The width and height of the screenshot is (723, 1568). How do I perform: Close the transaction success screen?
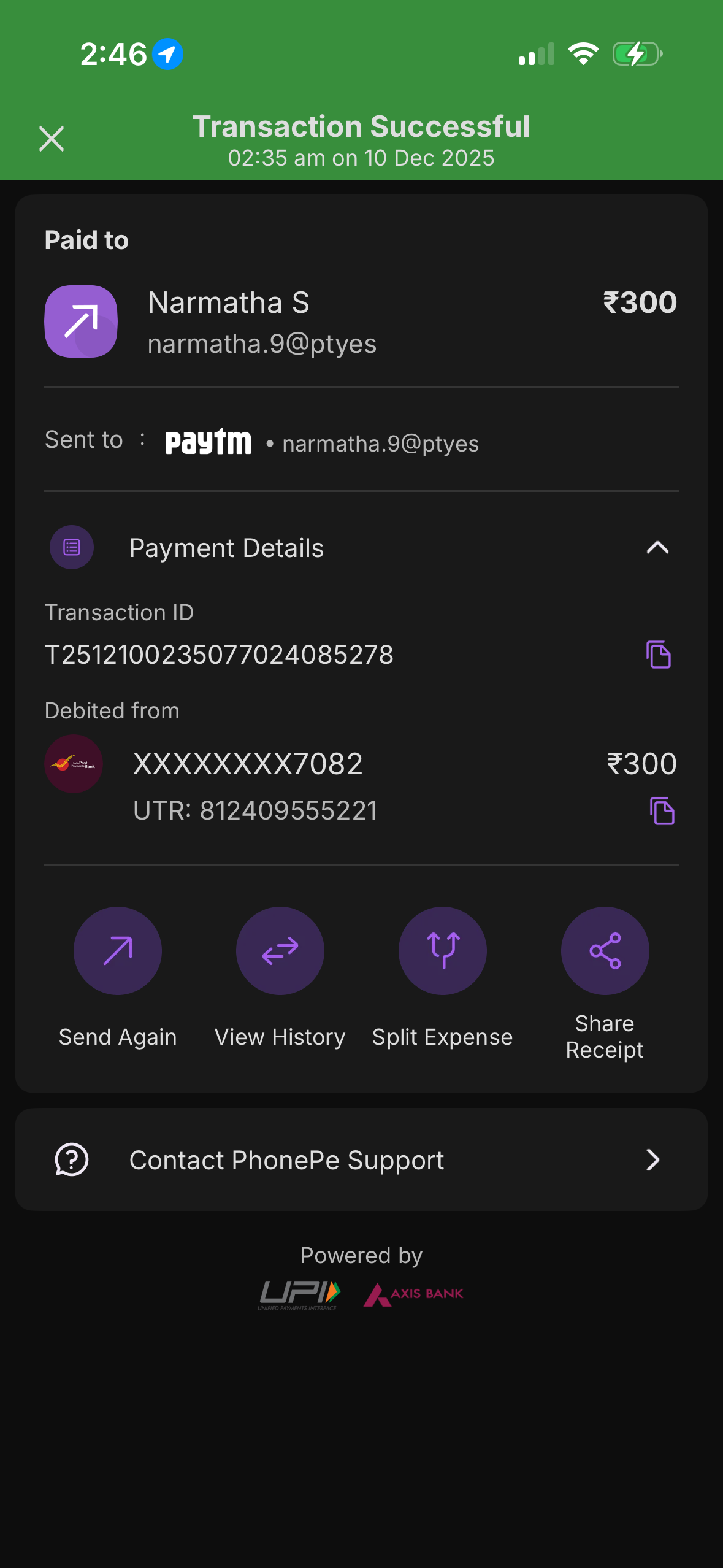52,139
